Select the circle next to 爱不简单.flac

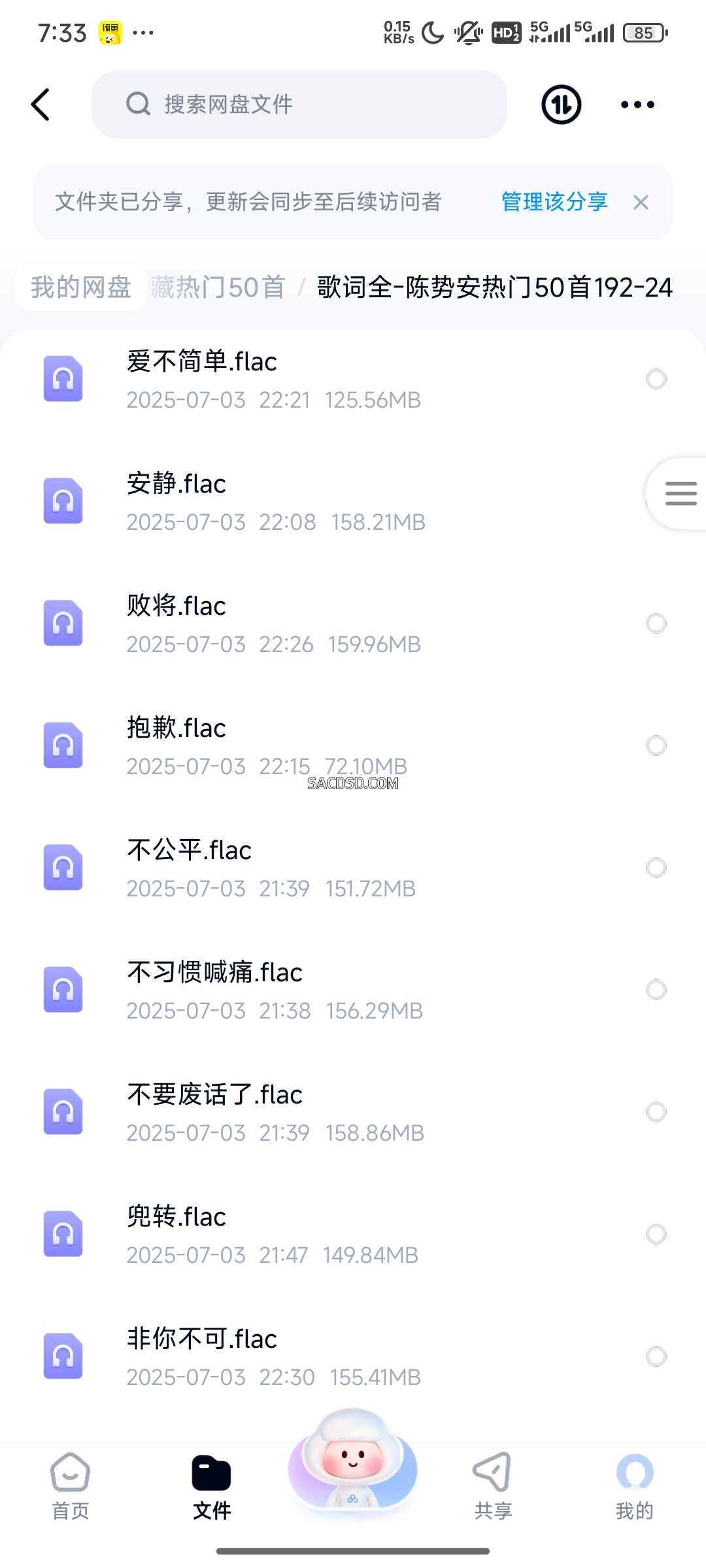(656, 379)
